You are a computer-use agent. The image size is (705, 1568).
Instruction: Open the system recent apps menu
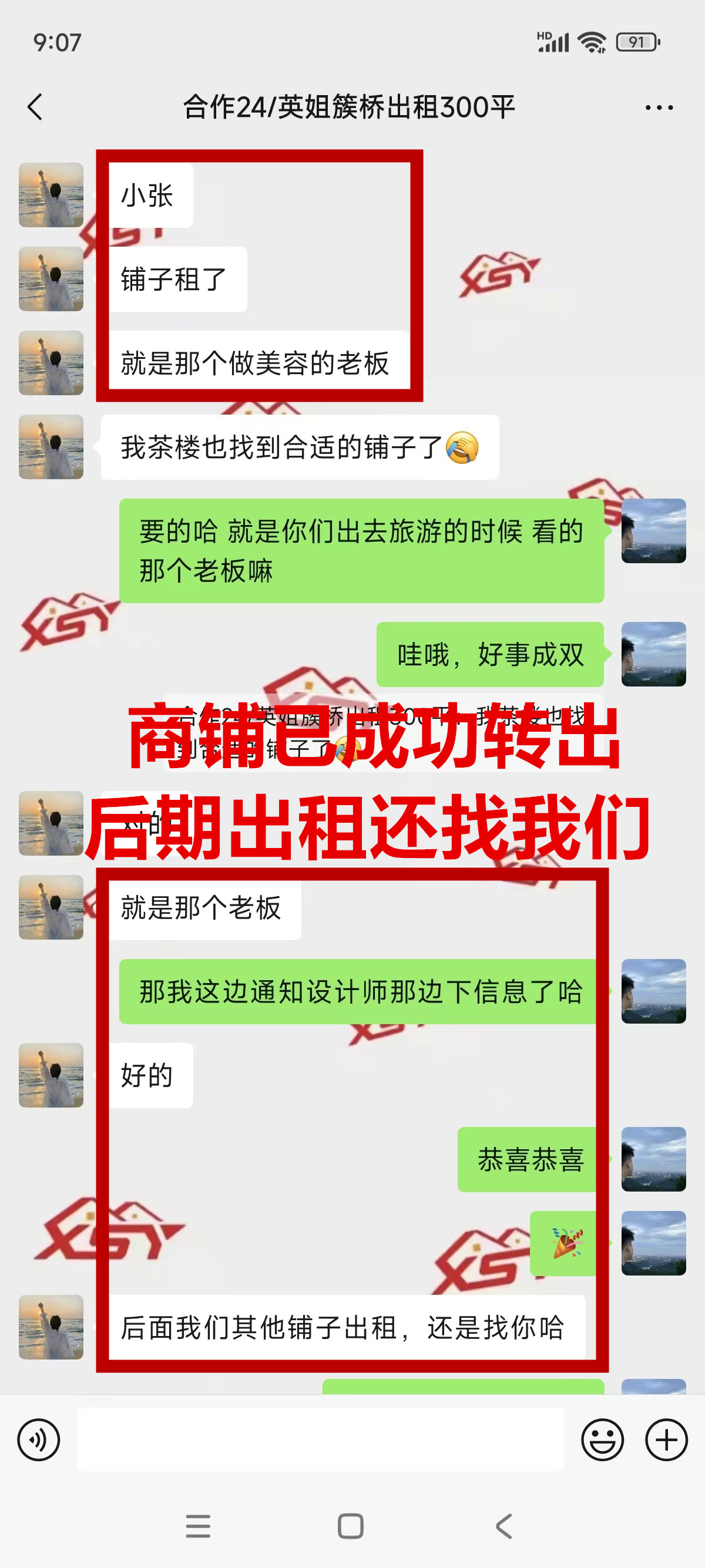[198, 1526]
